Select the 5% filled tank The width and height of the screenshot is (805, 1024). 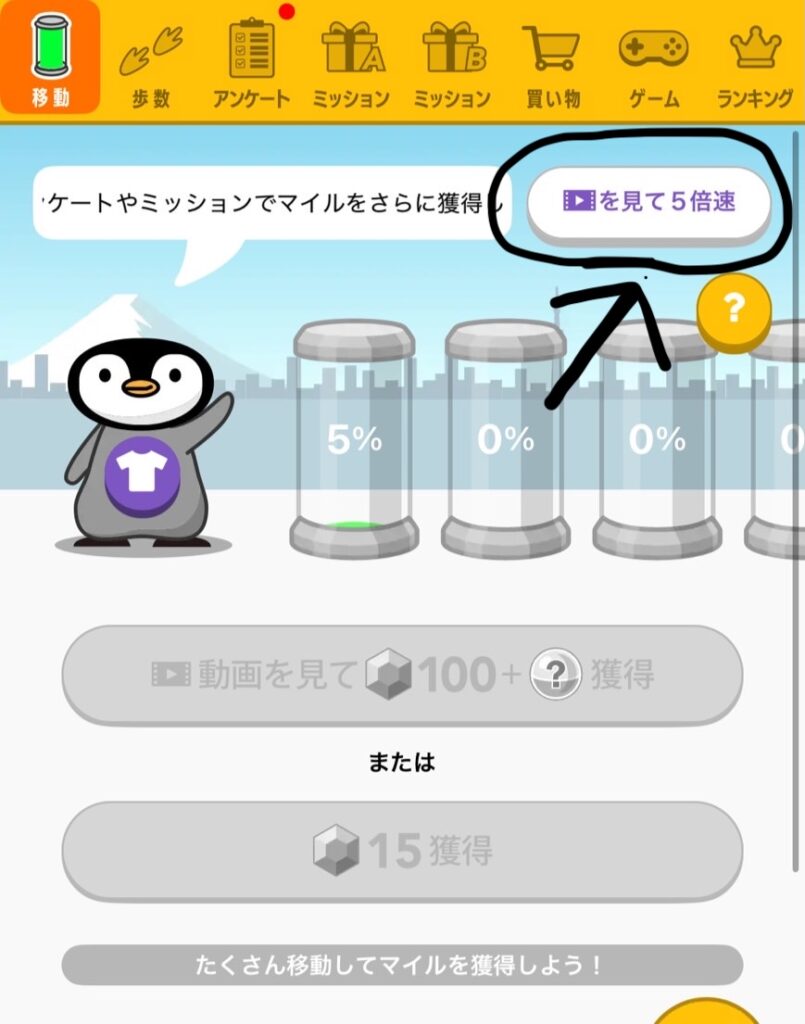(354, 440)
